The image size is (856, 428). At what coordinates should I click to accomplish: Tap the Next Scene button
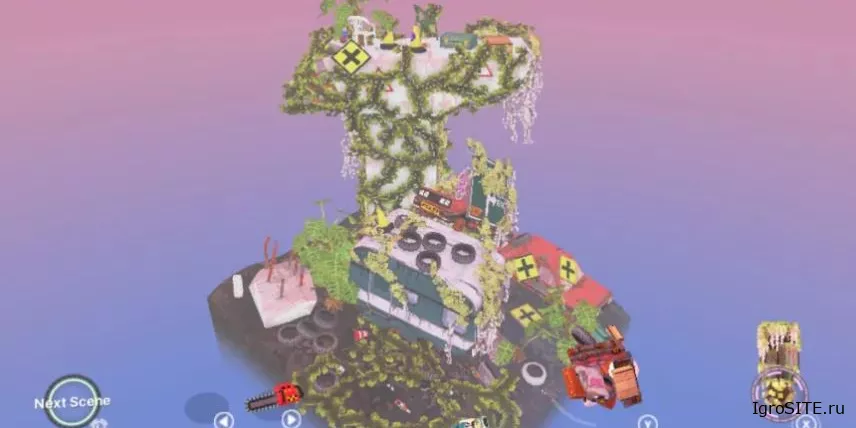(x=71, y=402)
